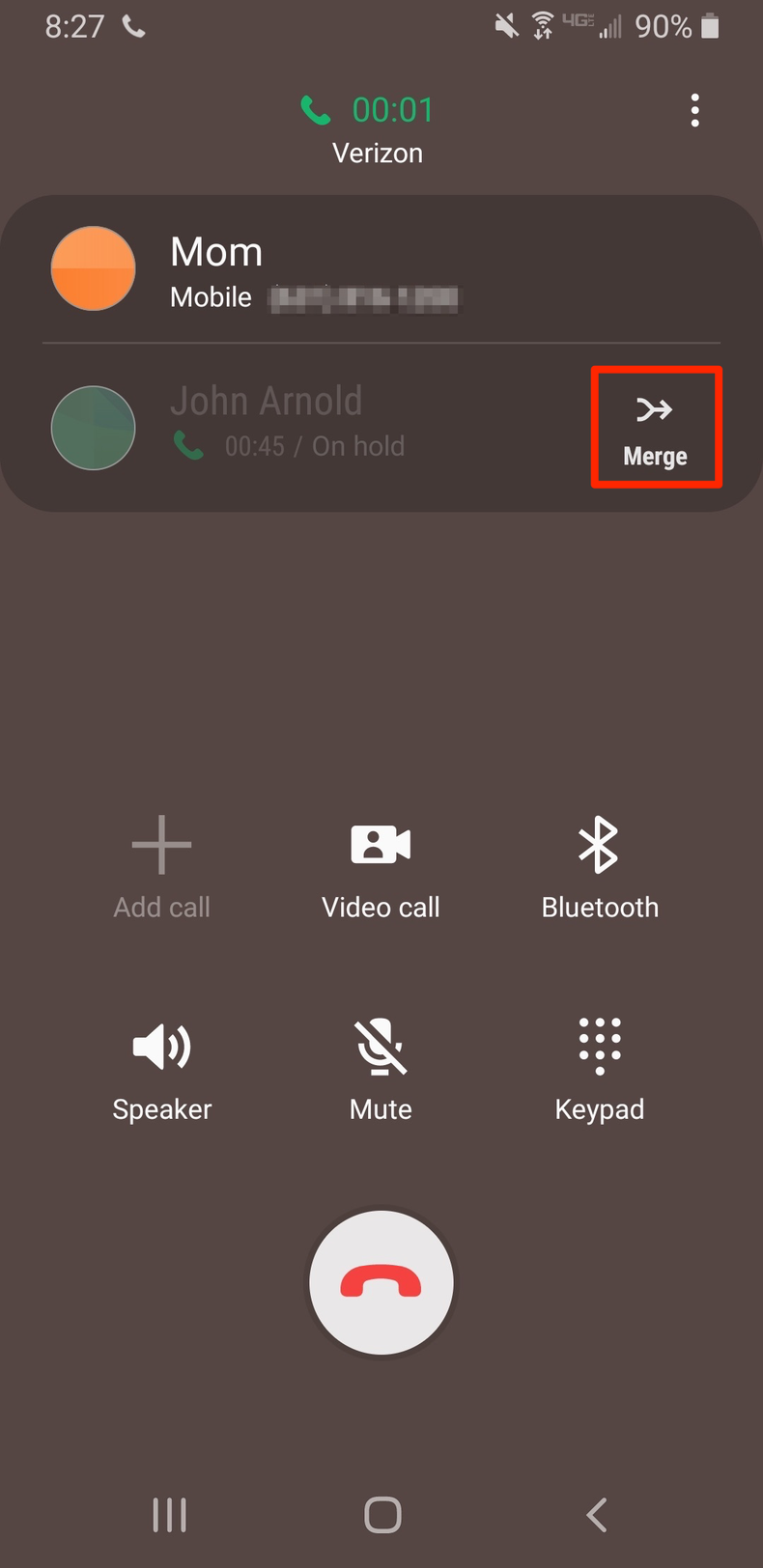Tap the Recents navigation button
Screen dimensions: 763x1568
(170, 1514)
